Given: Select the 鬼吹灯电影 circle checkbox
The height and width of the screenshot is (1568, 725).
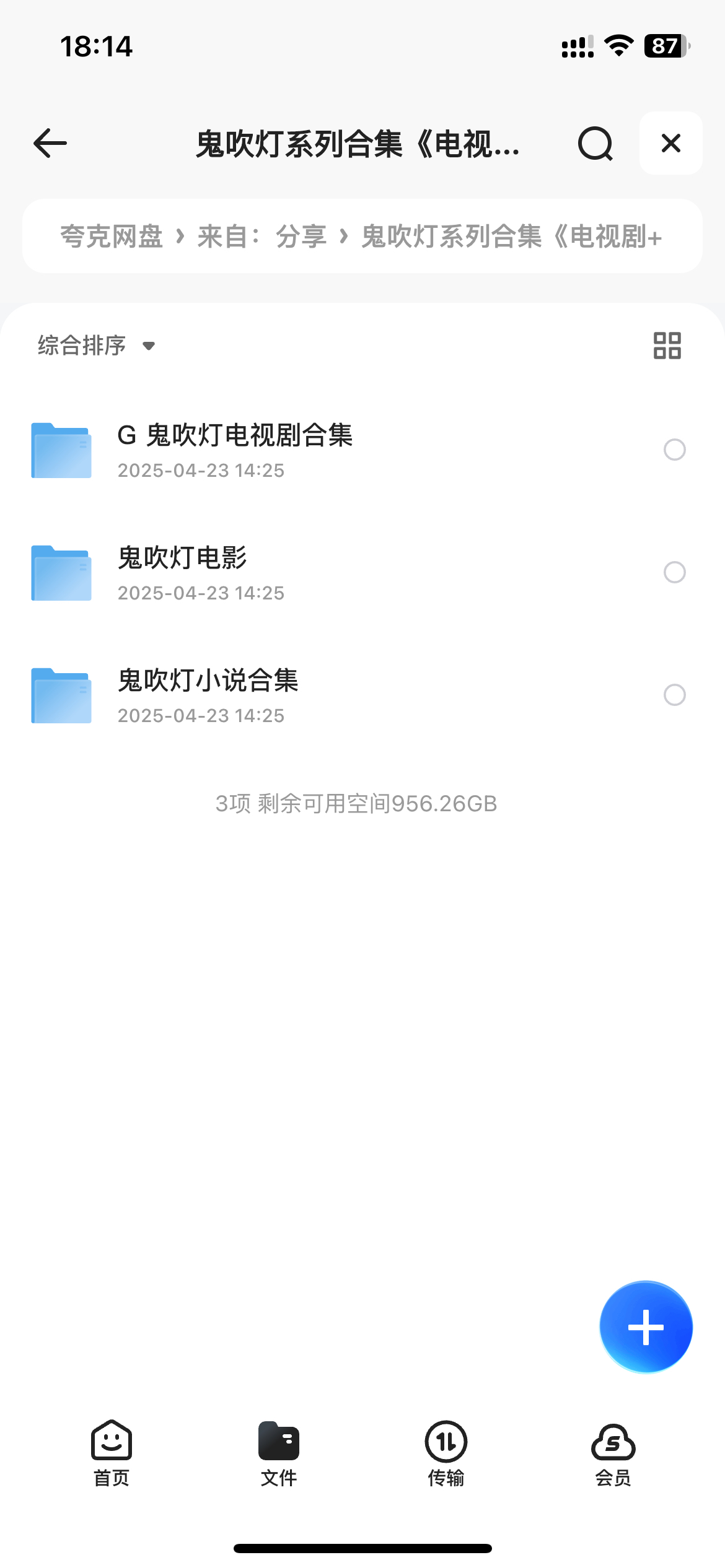Looking at the screenshot, I should click(675, 572).
